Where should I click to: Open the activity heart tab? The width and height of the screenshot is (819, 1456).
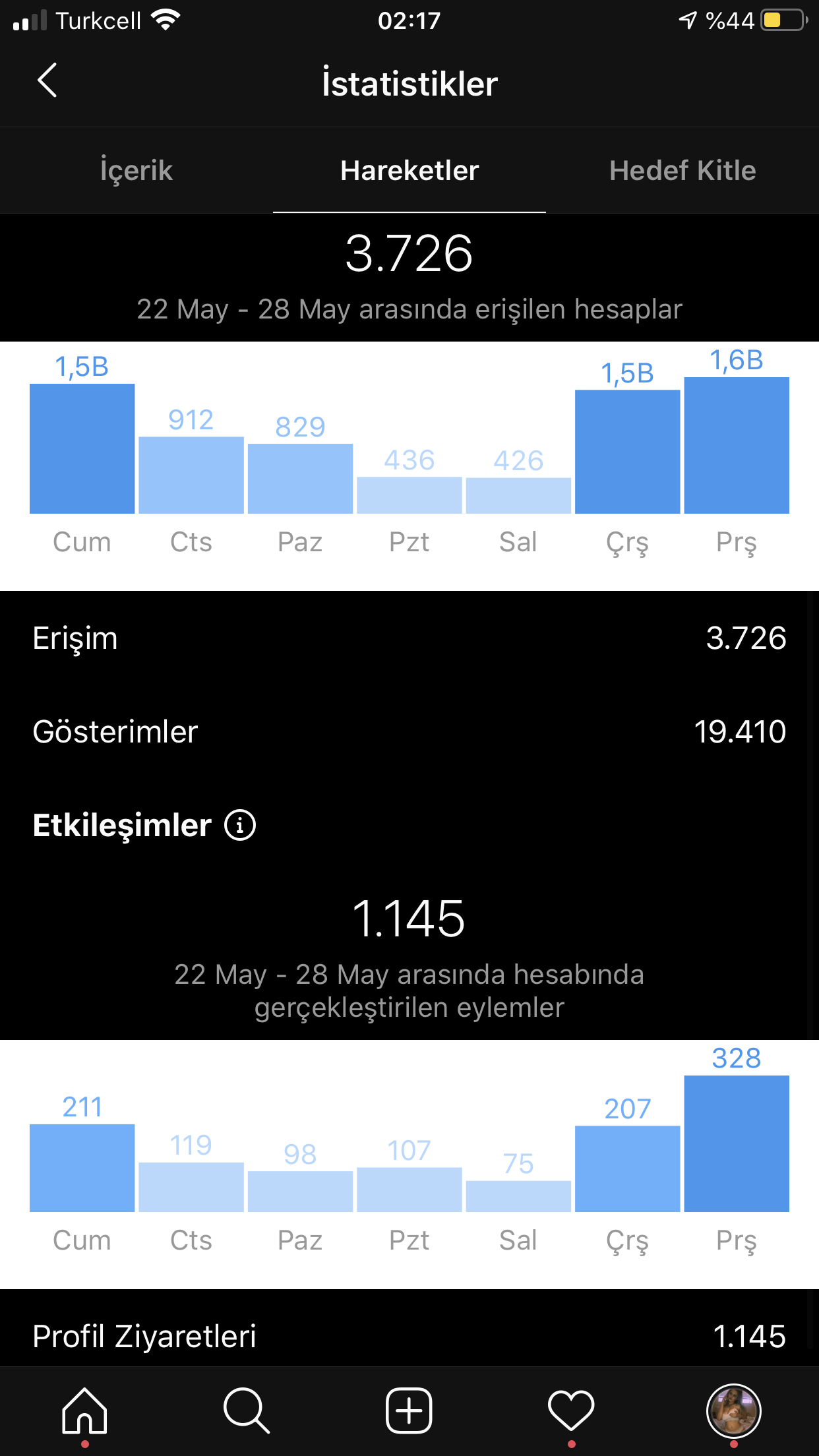(571, 1410)
